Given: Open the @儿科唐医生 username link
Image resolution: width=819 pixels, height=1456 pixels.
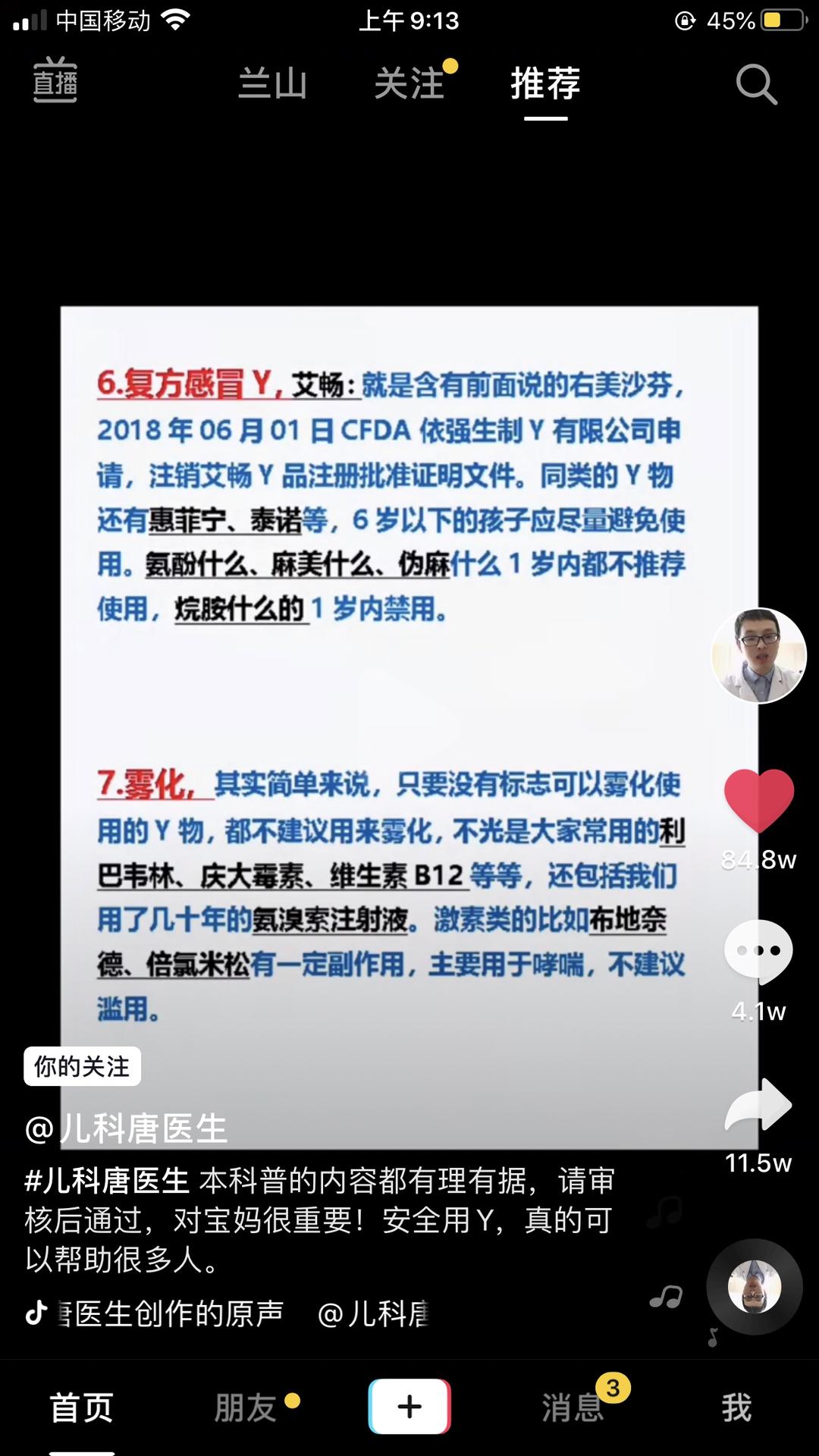Looking at the screenshot, I should point(127,1128).
